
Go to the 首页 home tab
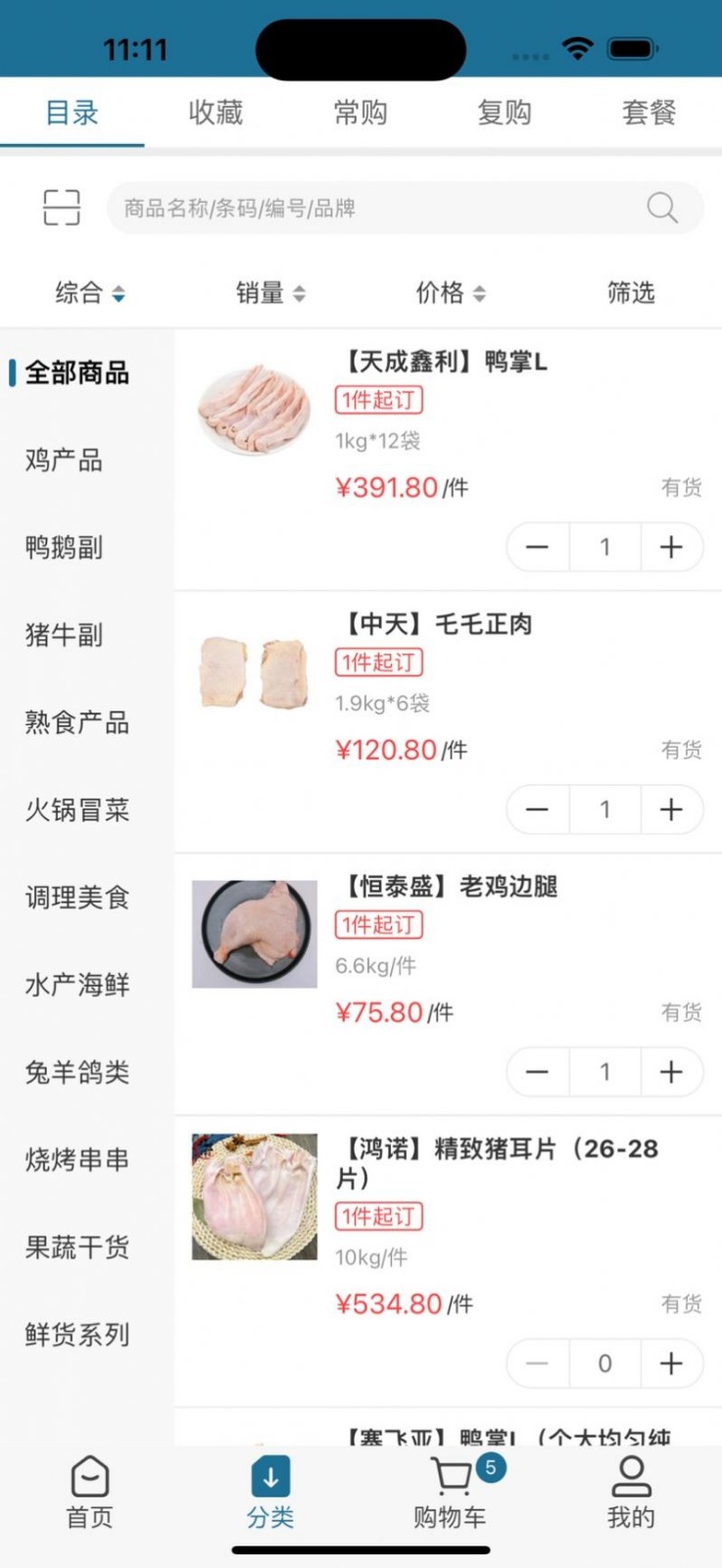coord(89,1492)
